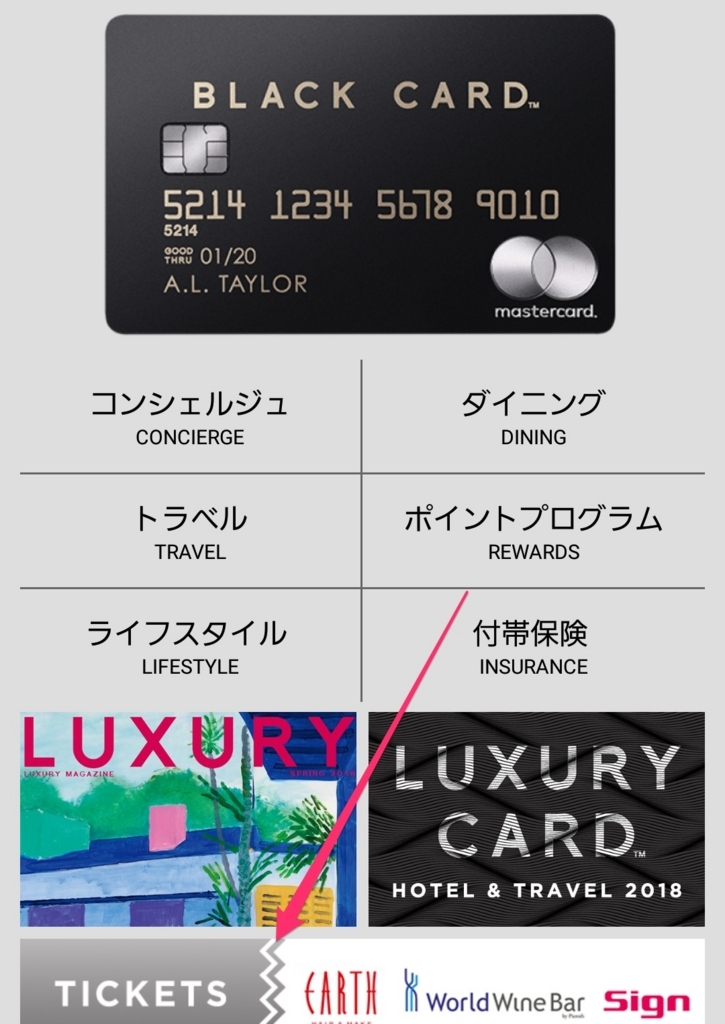Screen dimensions: 725x1024
Task: View ポイントプログラム Rewards program
Action: (533, 531)
